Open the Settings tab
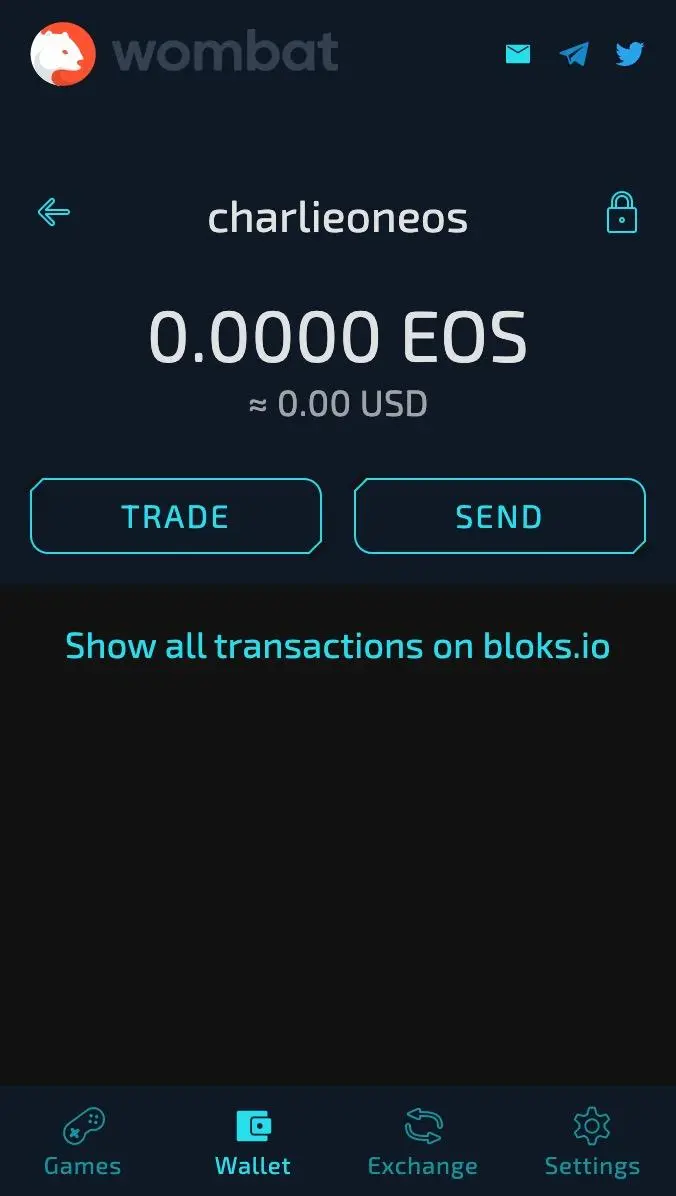This screenshot has width=676, height=1196. [x=592, y=1142]
